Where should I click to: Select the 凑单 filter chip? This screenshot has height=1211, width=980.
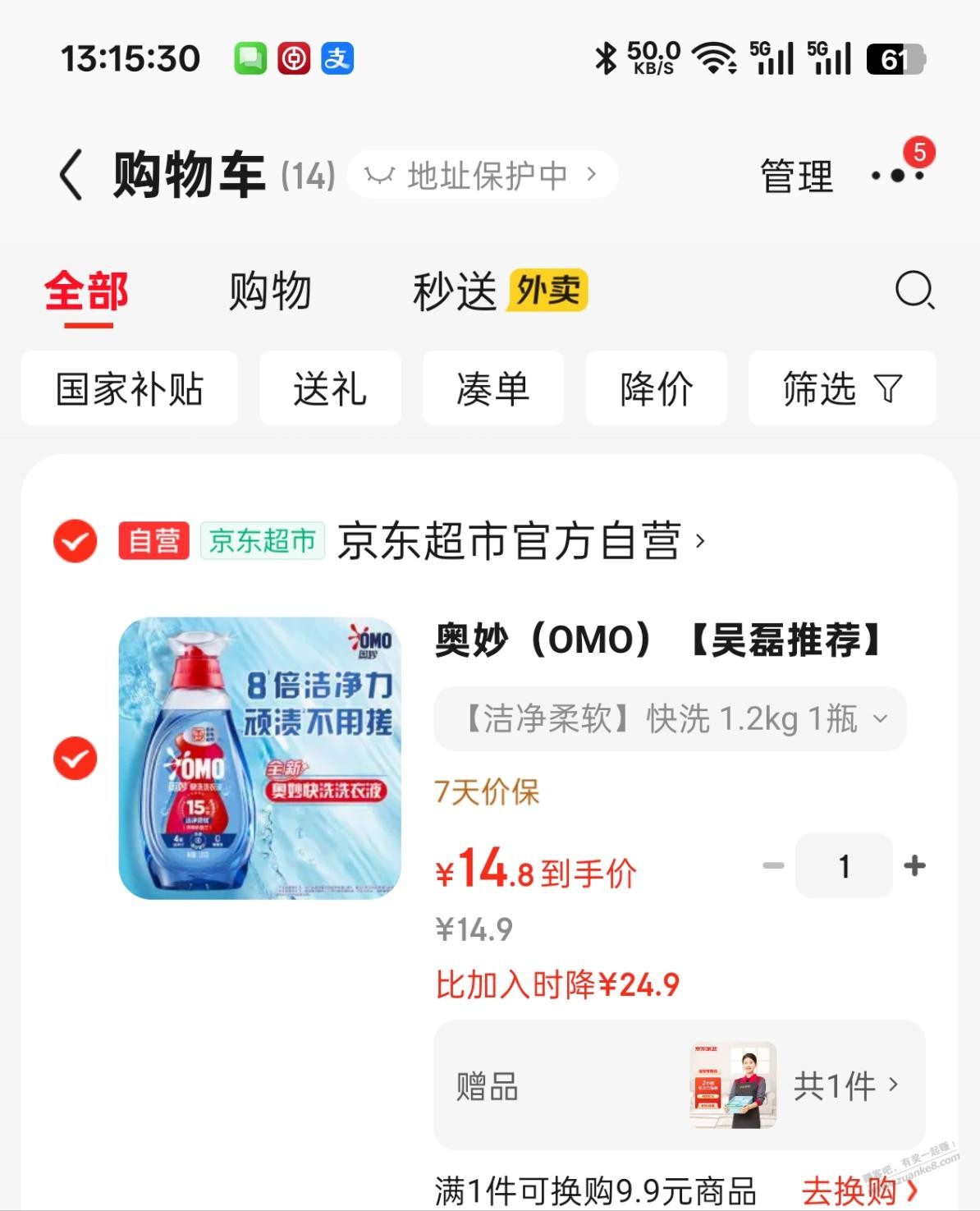coord(492,388)
